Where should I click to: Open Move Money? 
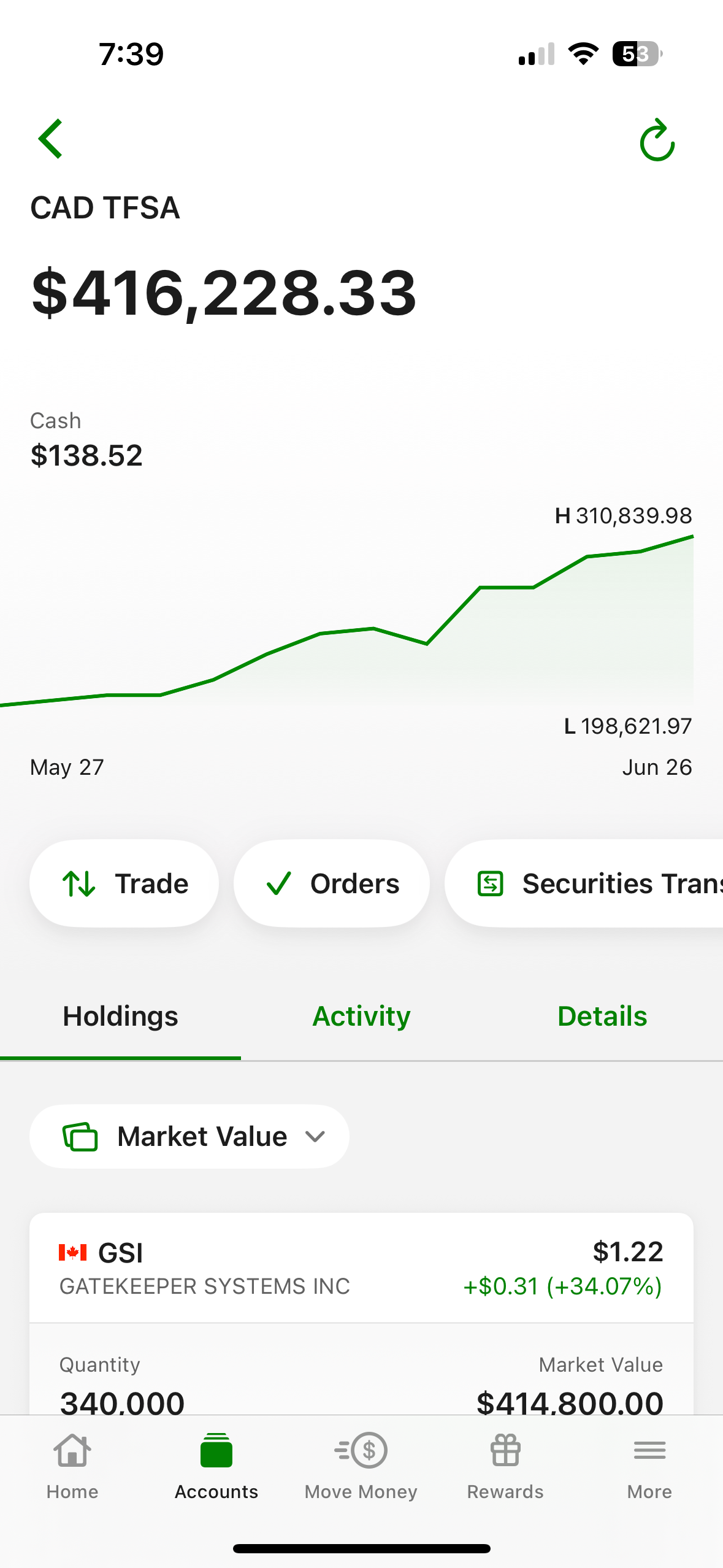tap(361, 1467)
